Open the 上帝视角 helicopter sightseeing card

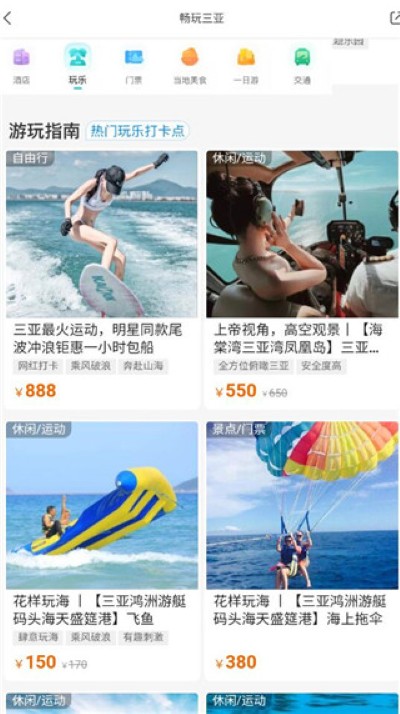[302, 279]
